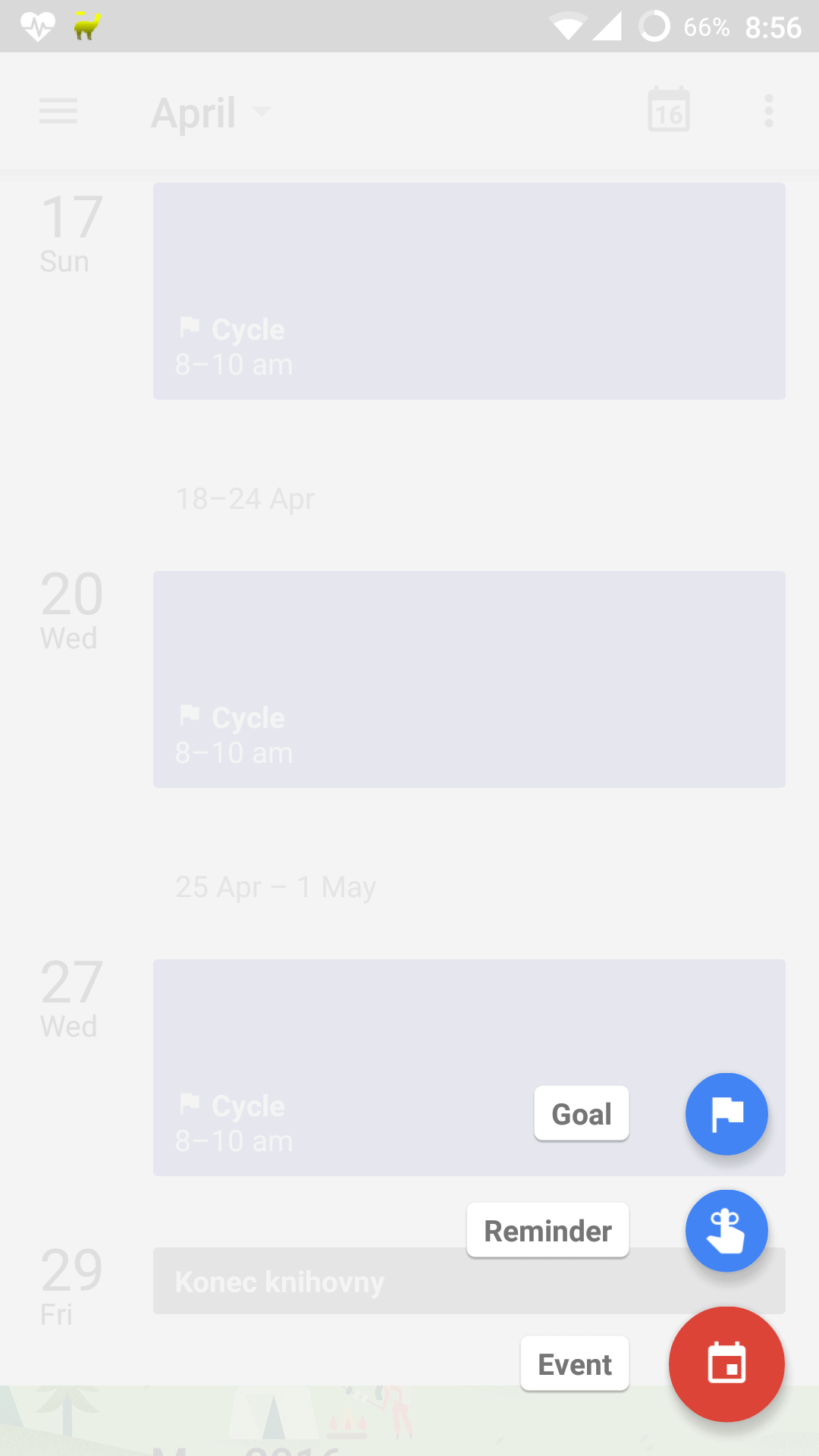
Task: Expand the April month dropdown
Action: pyautogui.click(x=211, y=113)
